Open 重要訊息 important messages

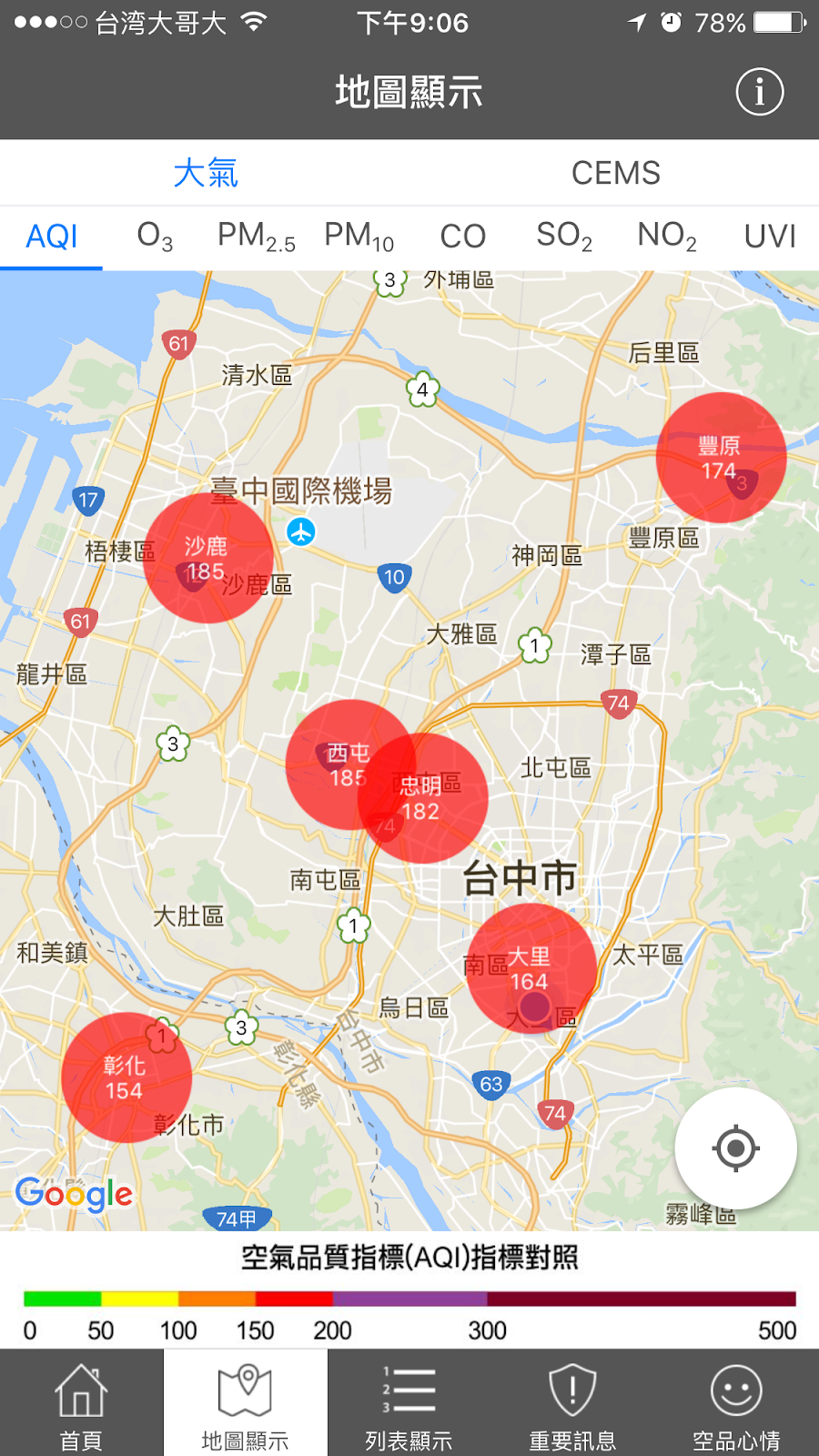click(x=573, y=1402)
